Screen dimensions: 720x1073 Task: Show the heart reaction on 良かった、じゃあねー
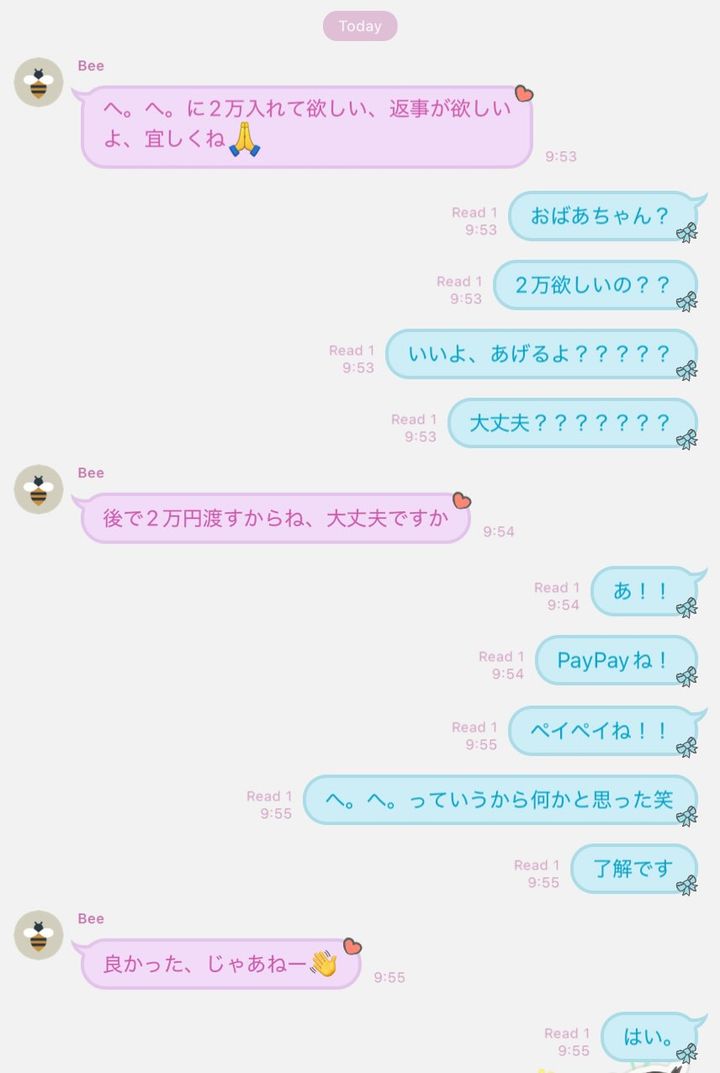pos(352,946)
